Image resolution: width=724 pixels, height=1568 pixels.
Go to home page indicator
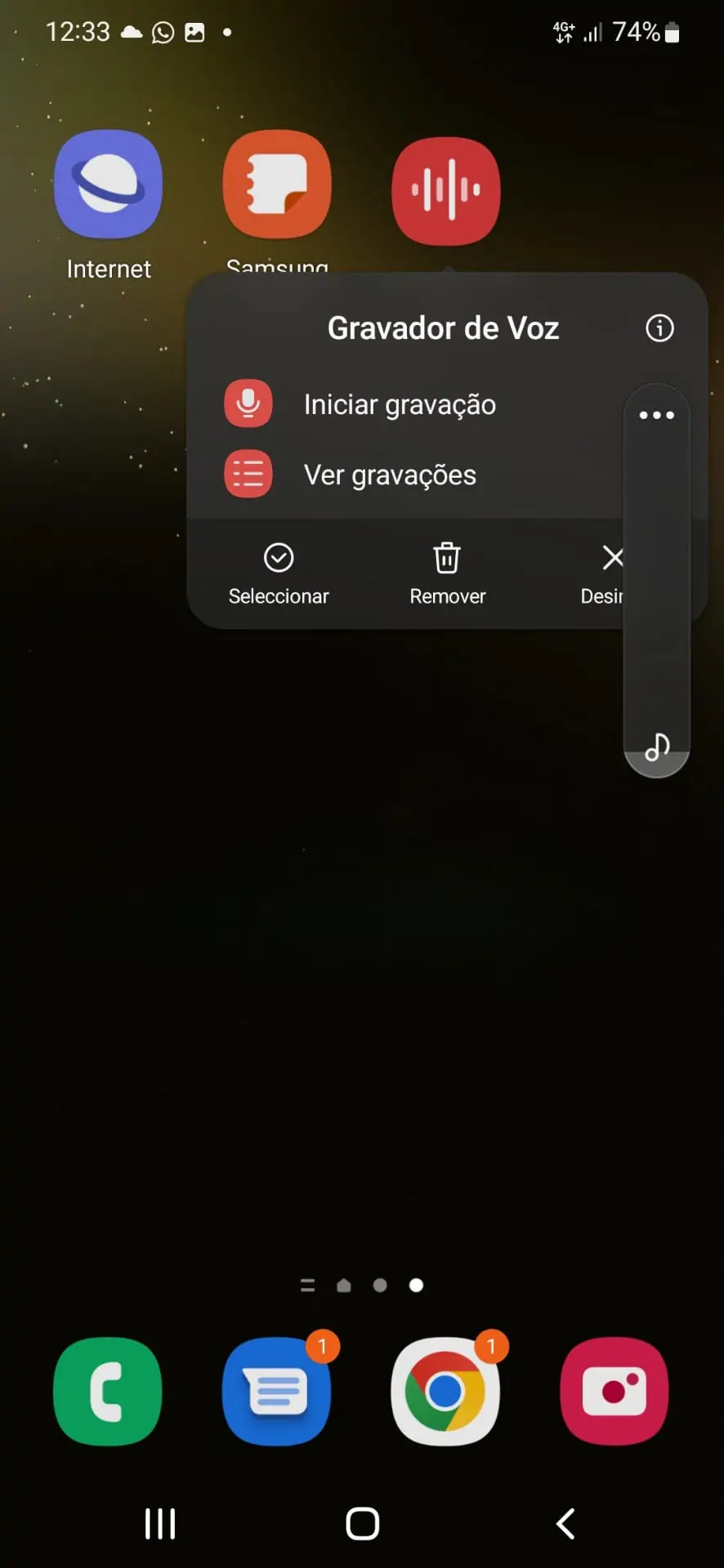(344, 1285)
